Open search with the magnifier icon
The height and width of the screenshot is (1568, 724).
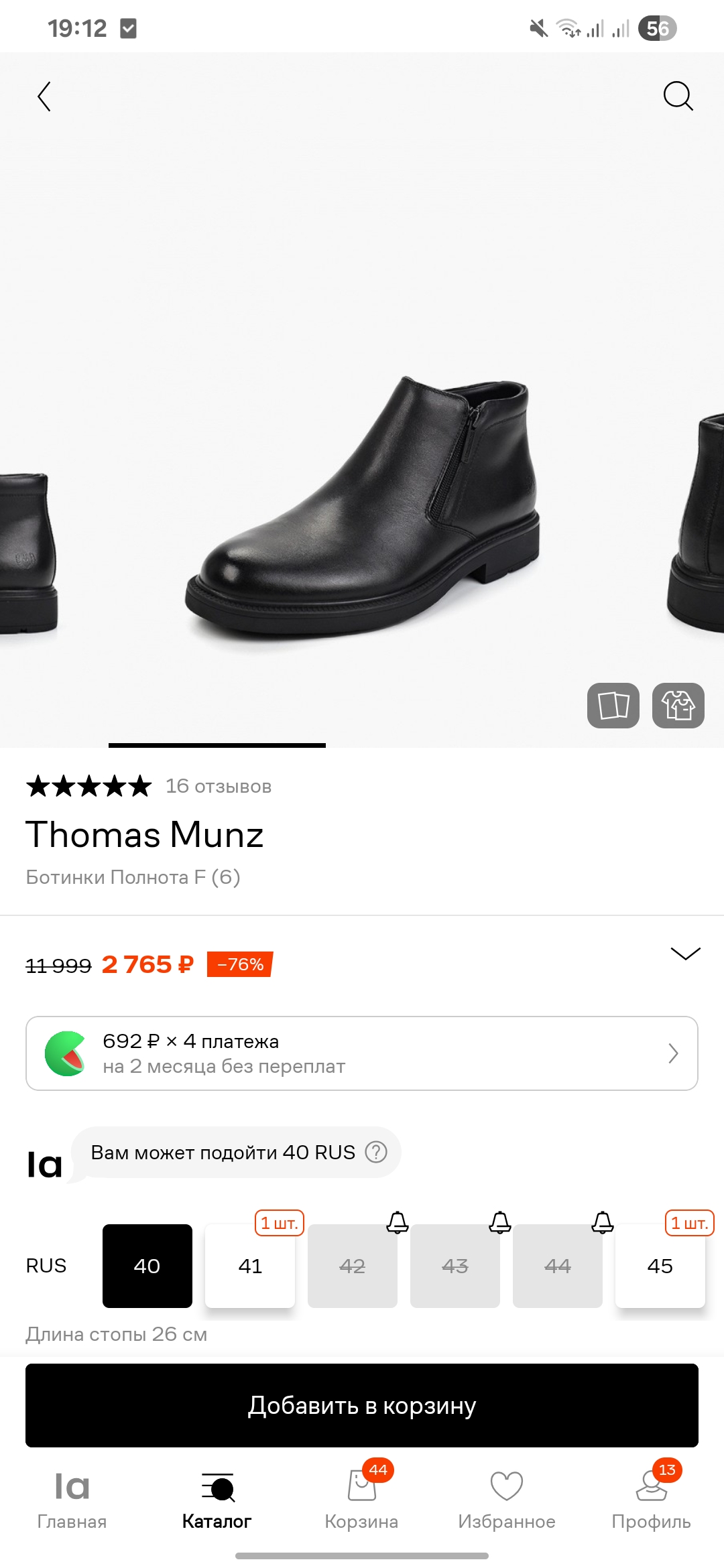click(678, 96)
